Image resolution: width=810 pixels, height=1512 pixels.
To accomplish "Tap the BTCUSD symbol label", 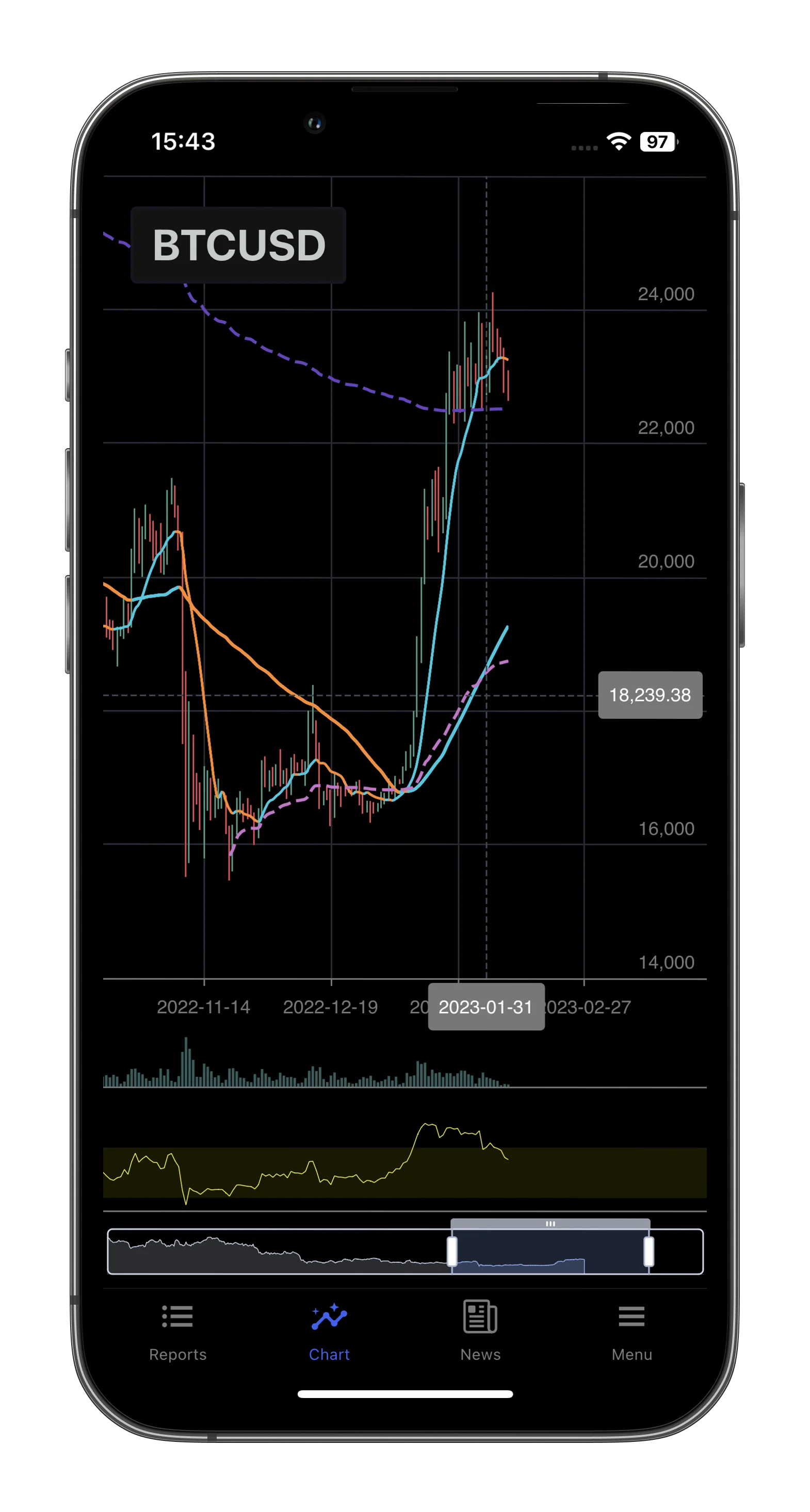I will 238,245.
